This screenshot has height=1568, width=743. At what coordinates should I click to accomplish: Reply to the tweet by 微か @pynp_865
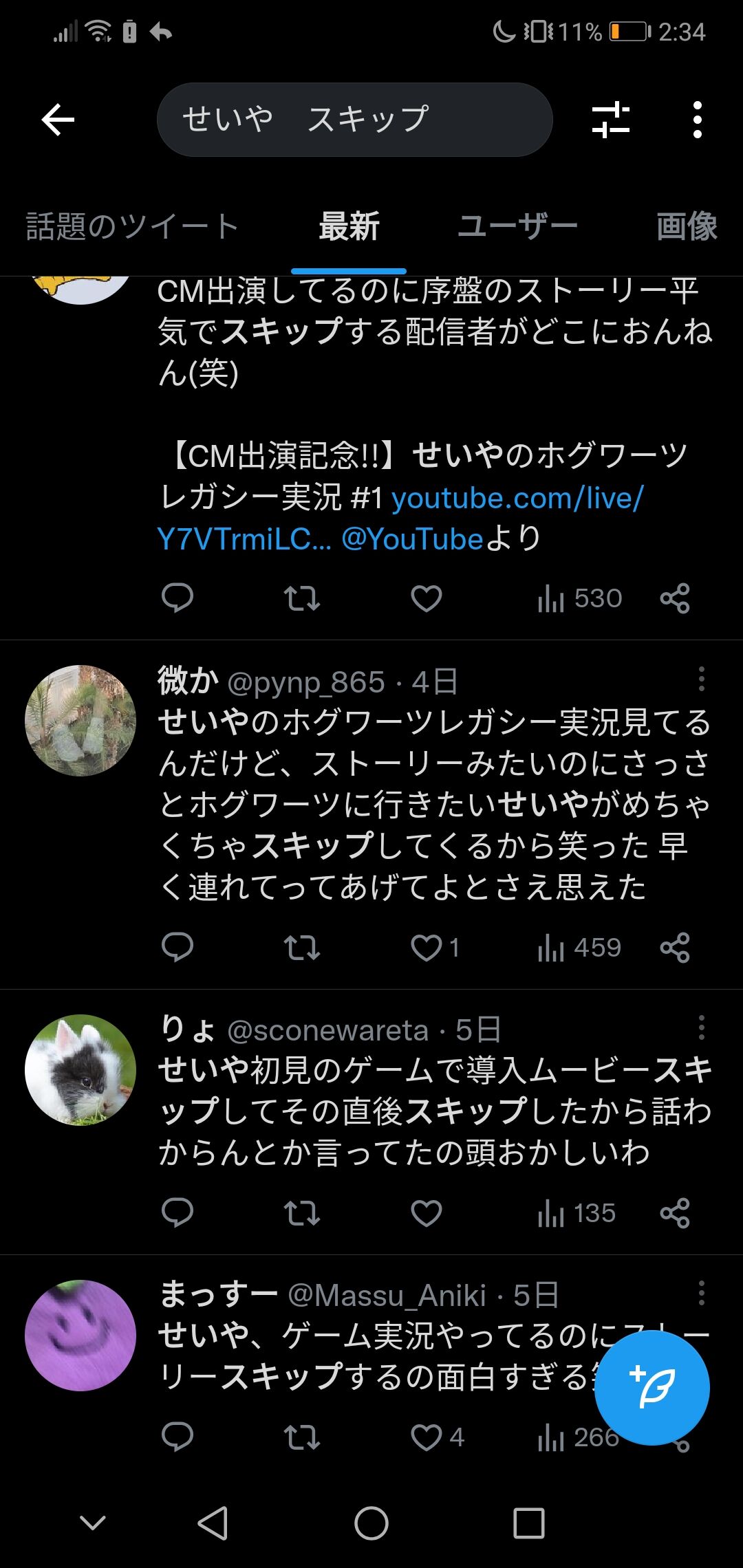177,947
